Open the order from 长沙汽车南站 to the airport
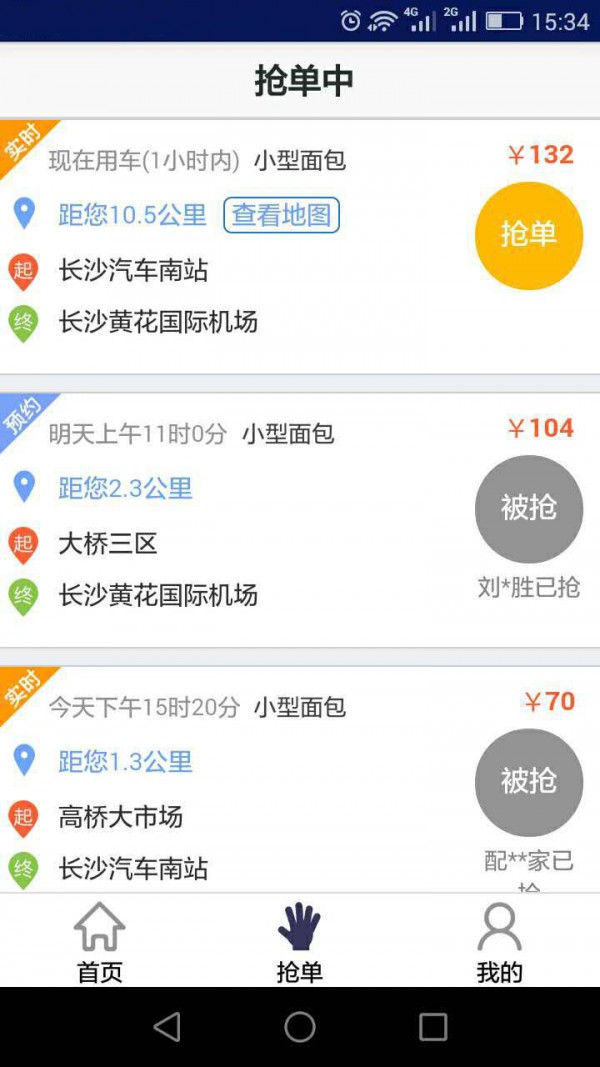600x1067 pixels. click(300, 246)
